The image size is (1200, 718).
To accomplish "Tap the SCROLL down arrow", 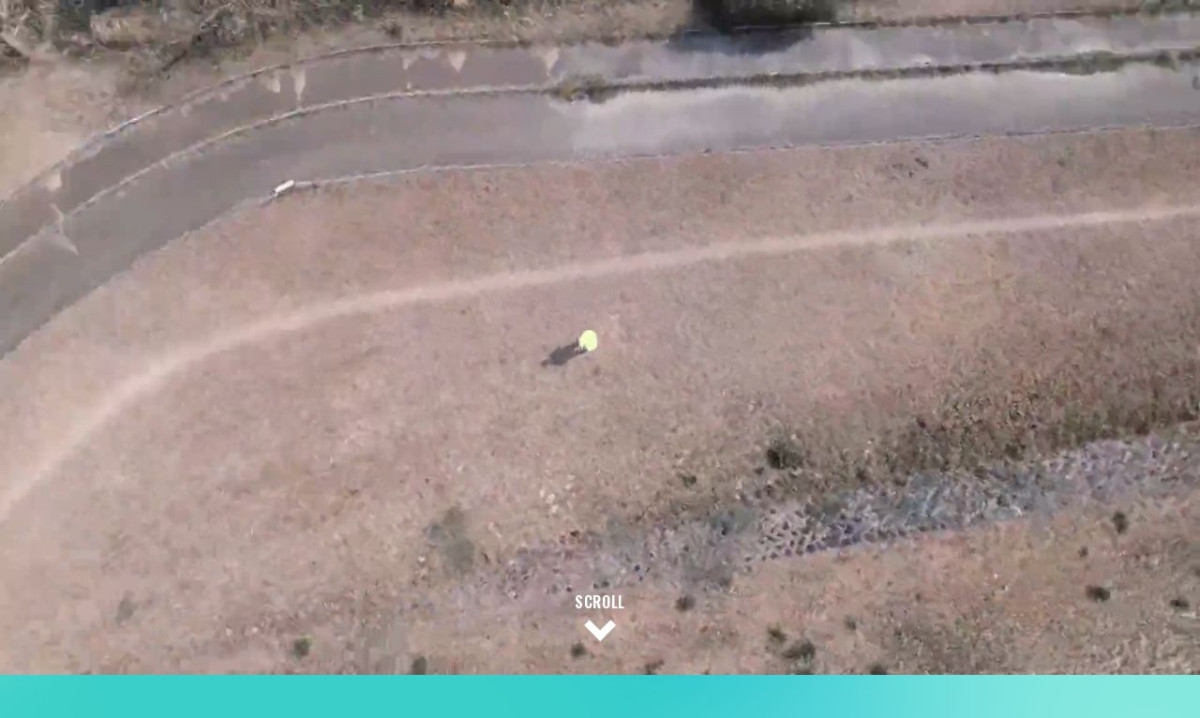I will (599, 629).
